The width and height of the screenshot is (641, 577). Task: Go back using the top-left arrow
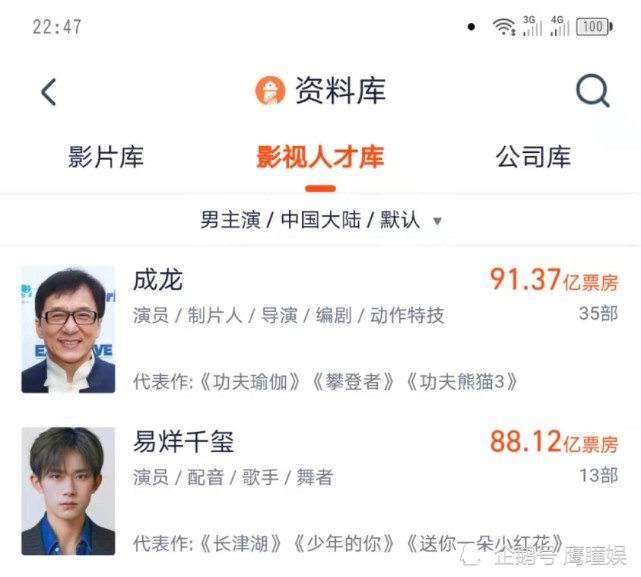(x=49, y=92)
